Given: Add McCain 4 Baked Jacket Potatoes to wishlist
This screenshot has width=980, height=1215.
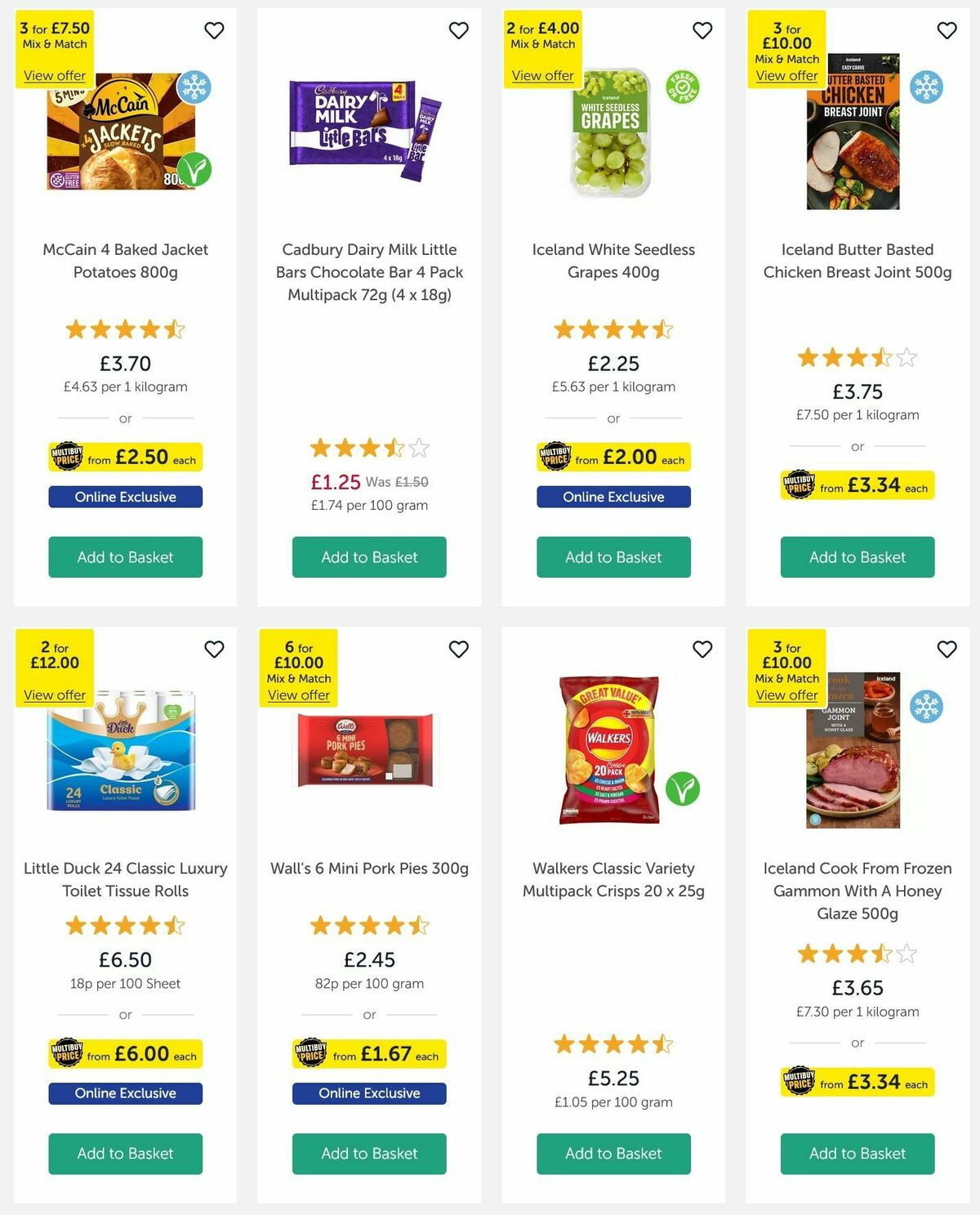Looking at the screenshot, I should pyautogui.click(x=214, y=30).
